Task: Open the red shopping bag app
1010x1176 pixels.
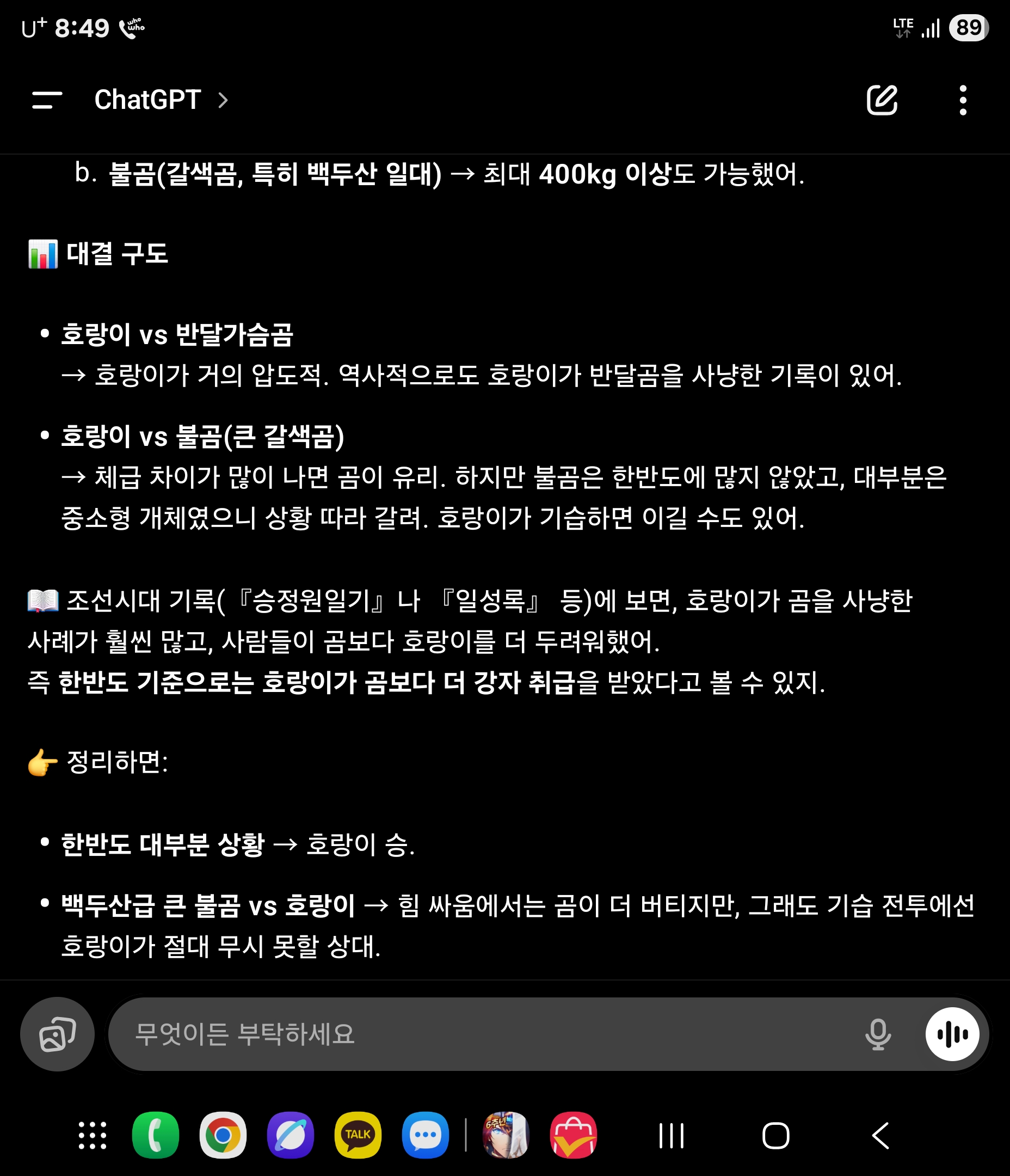Action: pyautogui.click(x=573, y=1135)
